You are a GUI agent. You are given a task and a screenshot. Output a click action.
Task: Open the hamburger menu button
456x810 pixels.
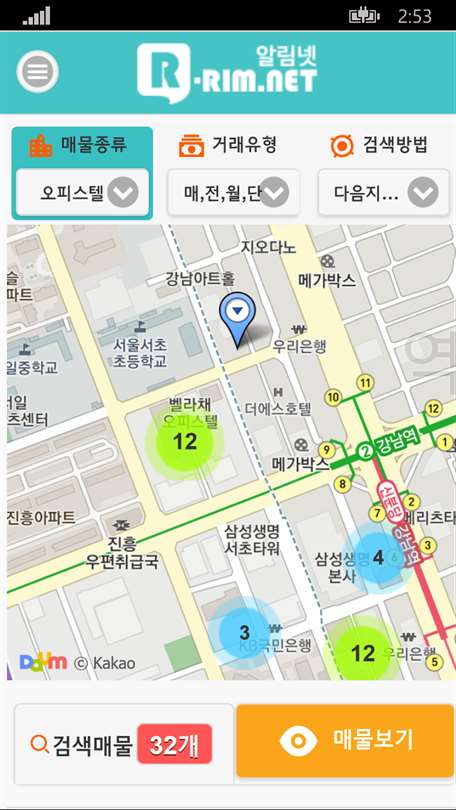click(37, 71)
